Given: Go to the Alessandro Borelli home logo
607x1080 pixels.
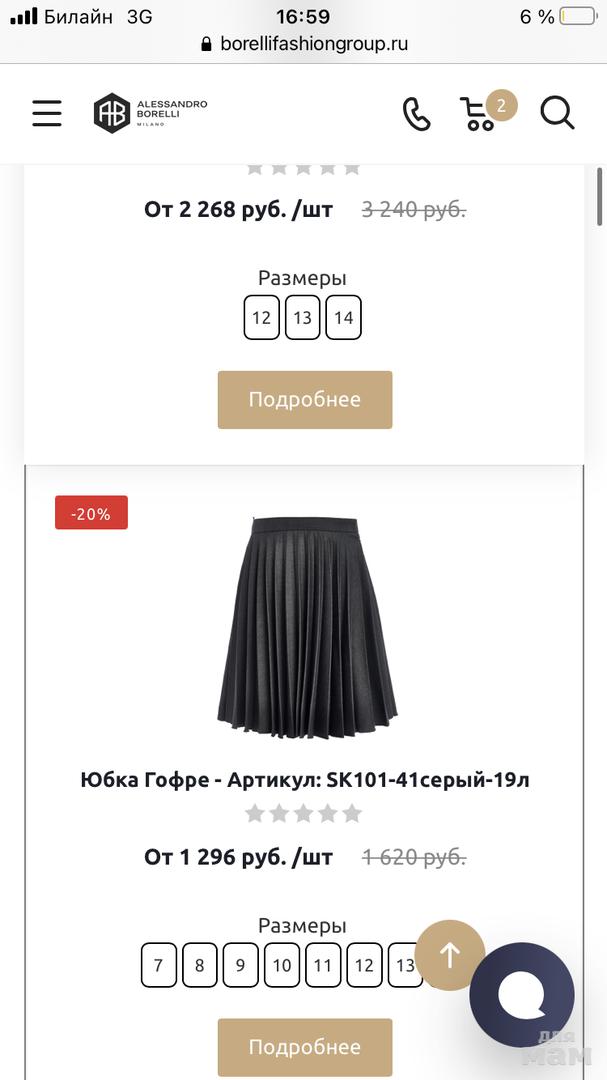Looking at the screenshot, I should tap(151, 112).
